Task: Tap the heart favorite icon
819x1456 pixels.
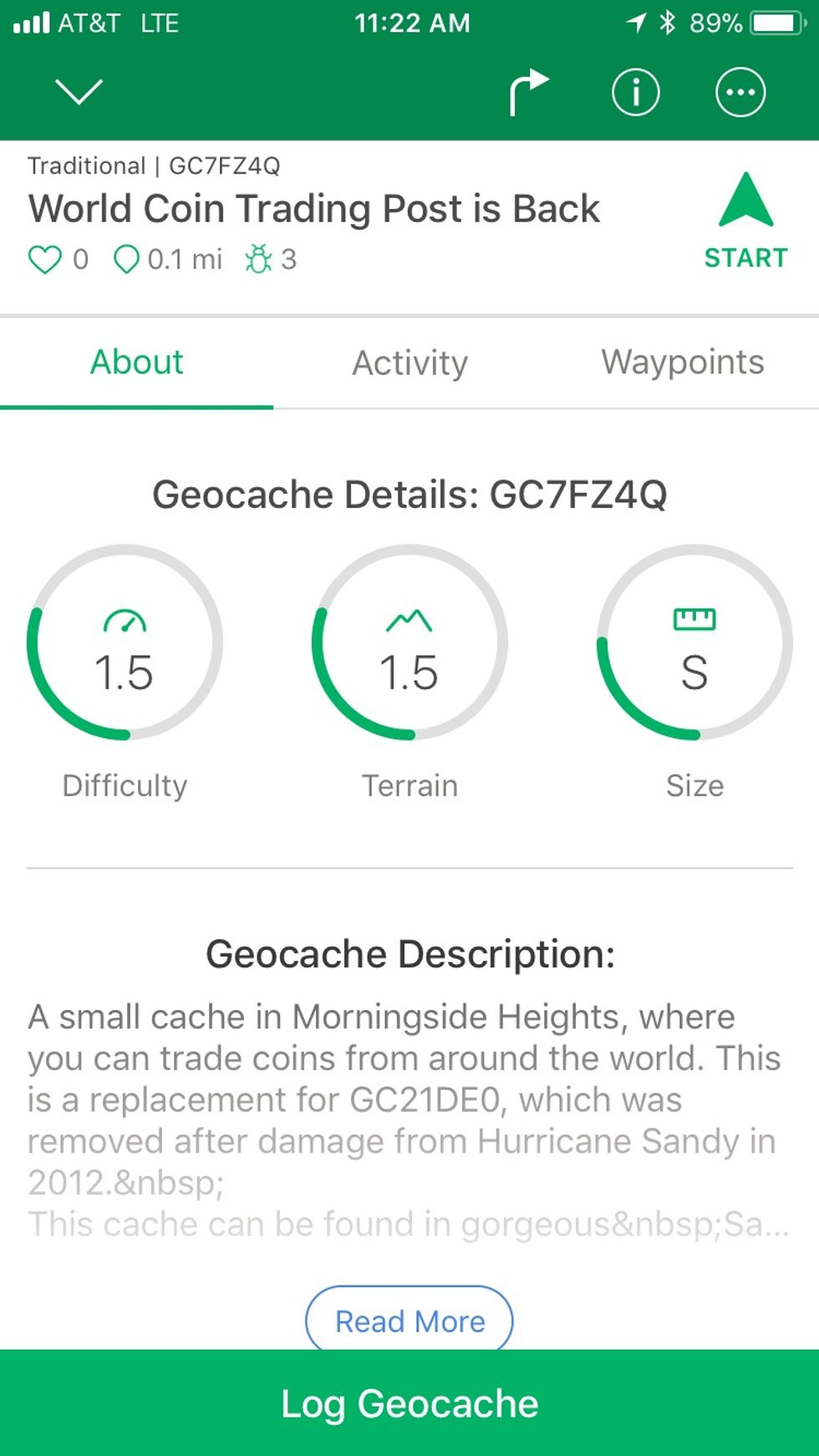Action: (x=46, y=259)
